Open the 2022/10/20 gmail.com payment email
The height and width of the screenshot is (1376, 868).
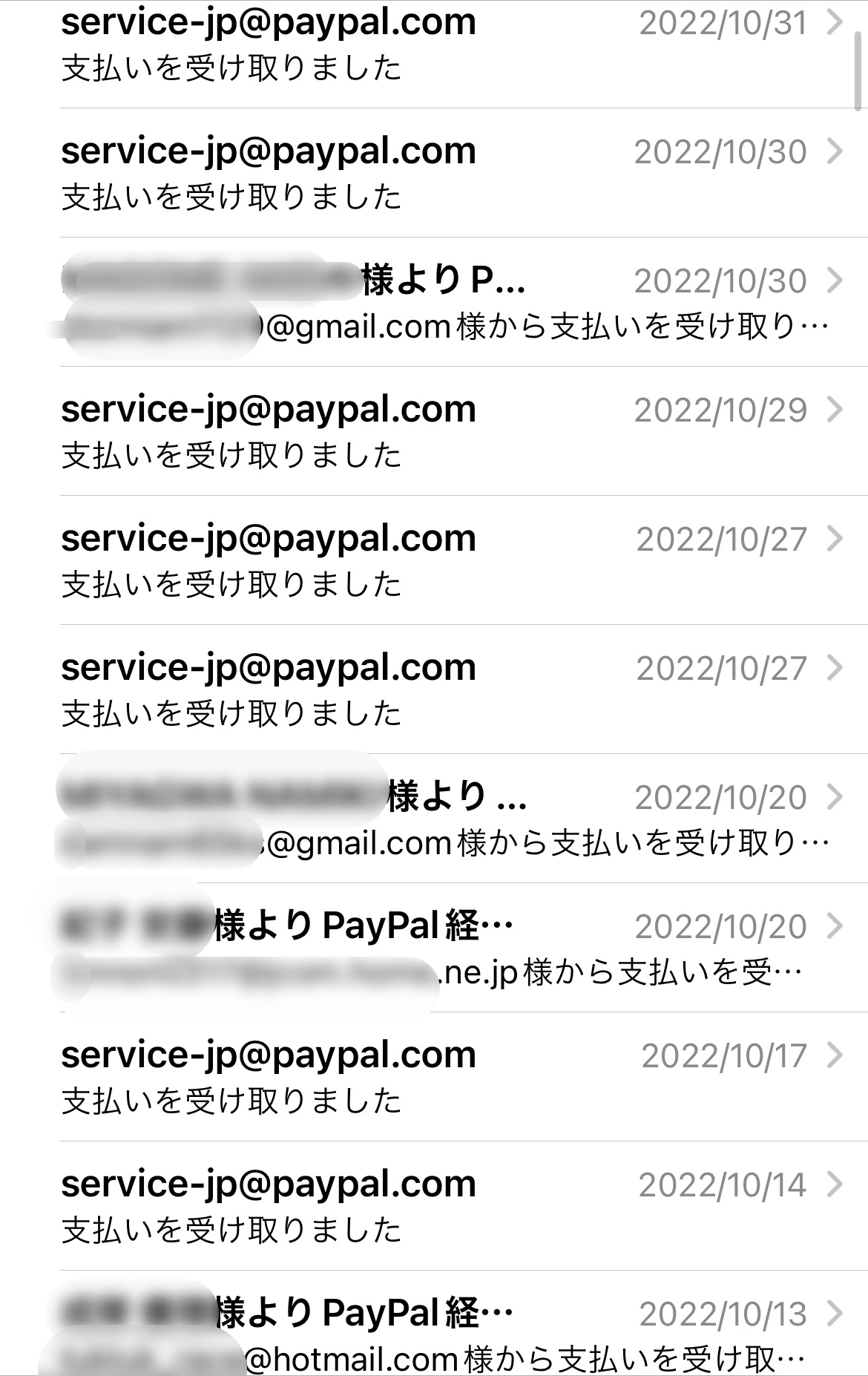[x=445, y=819]
